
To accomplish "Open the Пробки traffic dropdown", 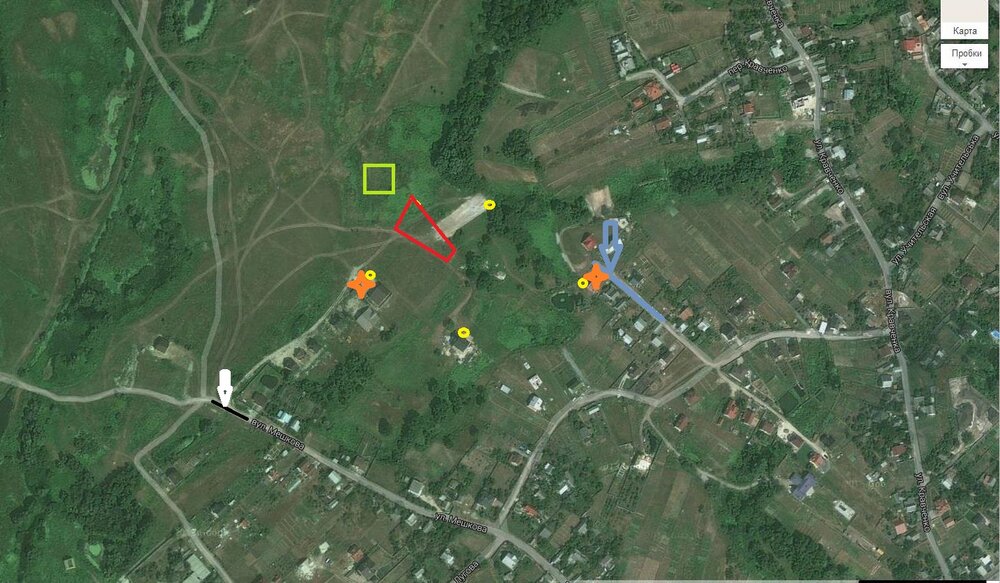I will 966,55.
